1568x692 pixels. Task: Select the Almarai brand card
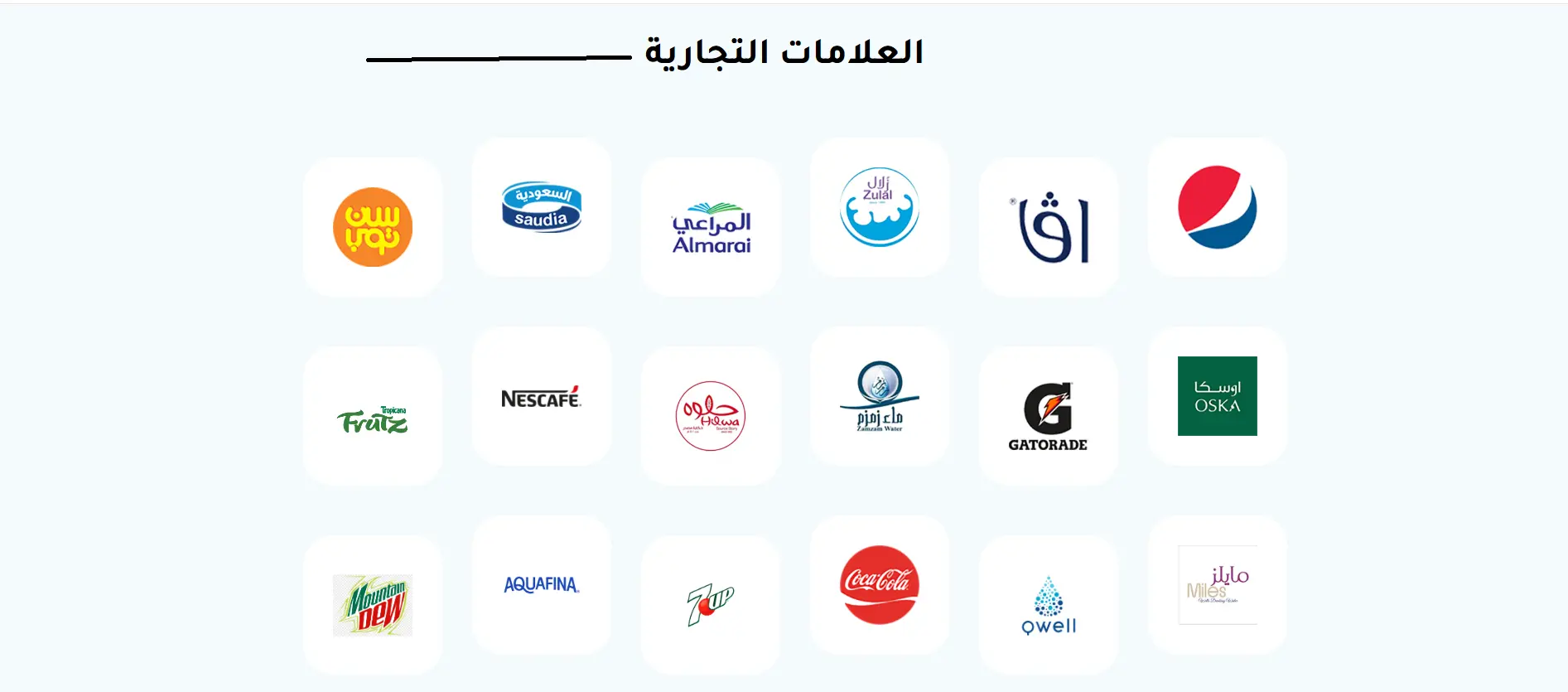click(x=711, y=227)
